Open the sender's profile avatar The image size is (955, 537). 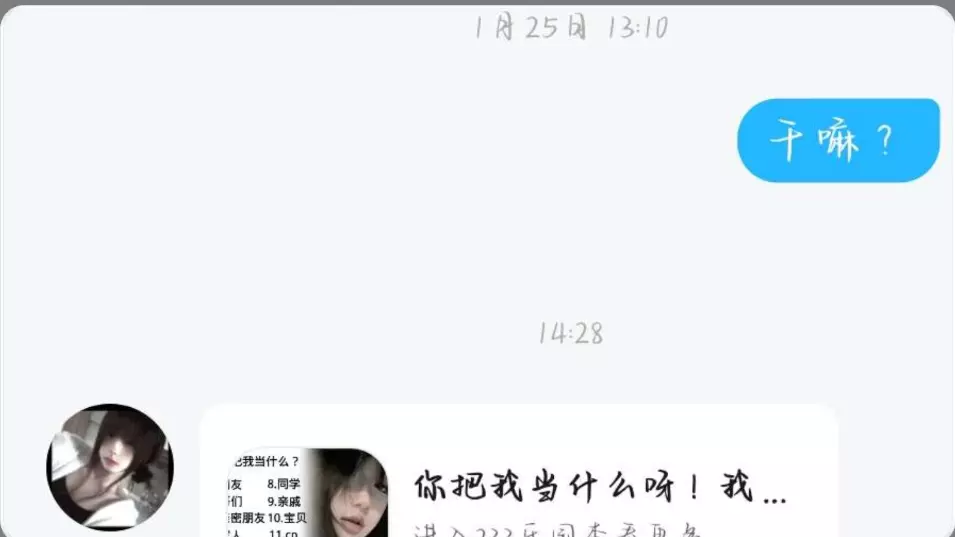[110, 467]
